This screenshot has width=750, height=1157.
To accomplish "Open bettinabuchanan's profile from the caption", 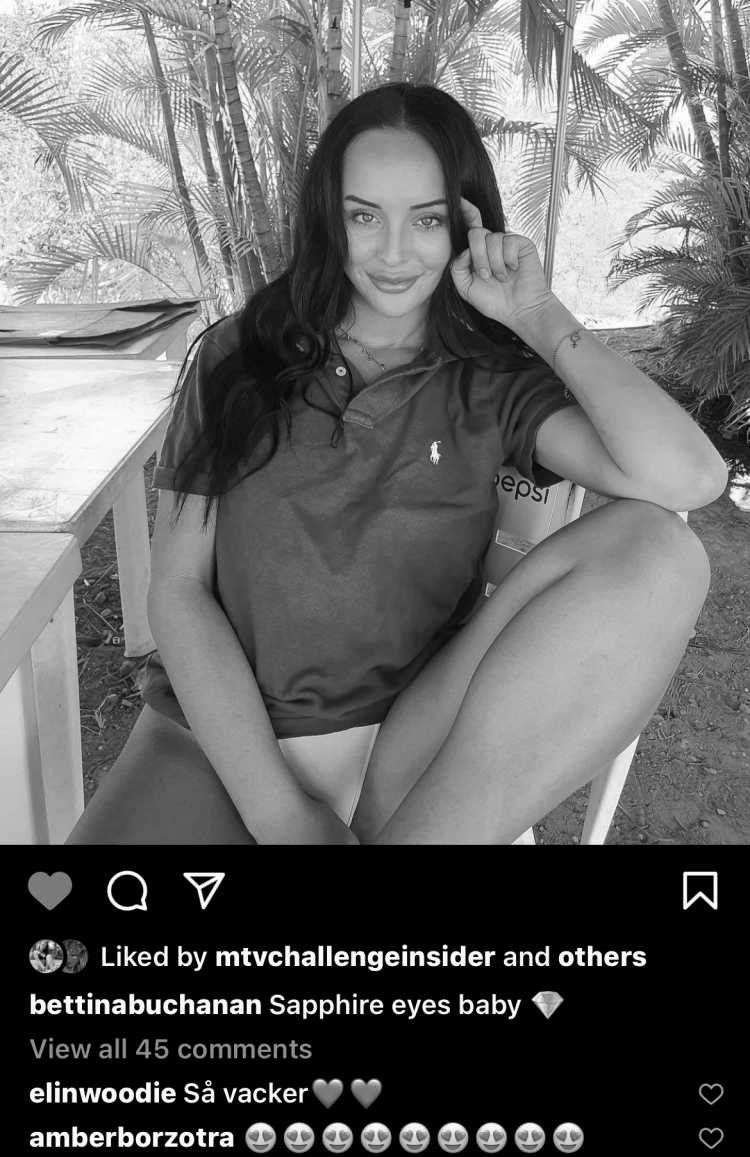I will pos(145,1005).
